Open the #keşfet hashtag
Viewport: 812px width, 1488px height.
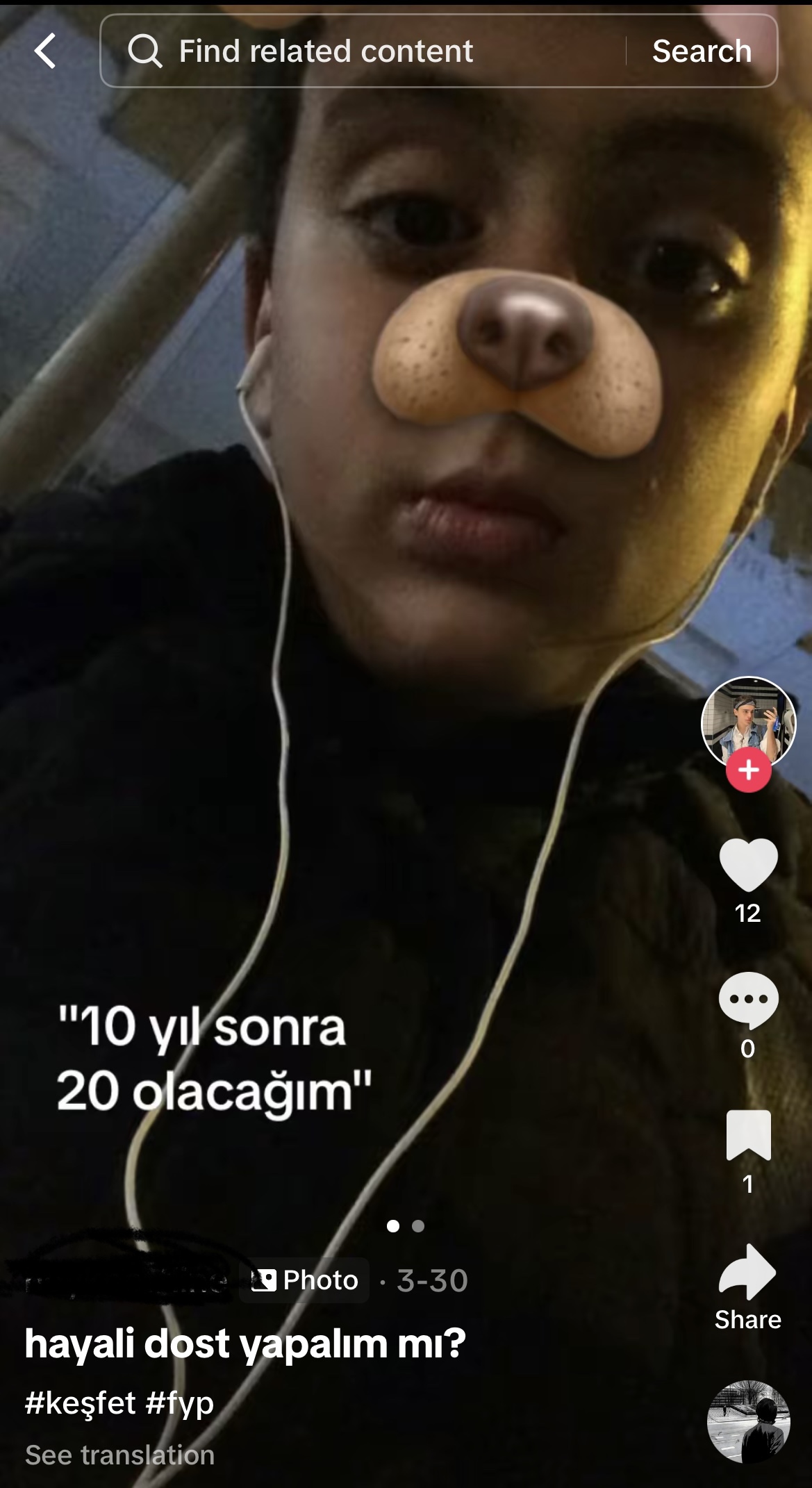(81, 1402)
